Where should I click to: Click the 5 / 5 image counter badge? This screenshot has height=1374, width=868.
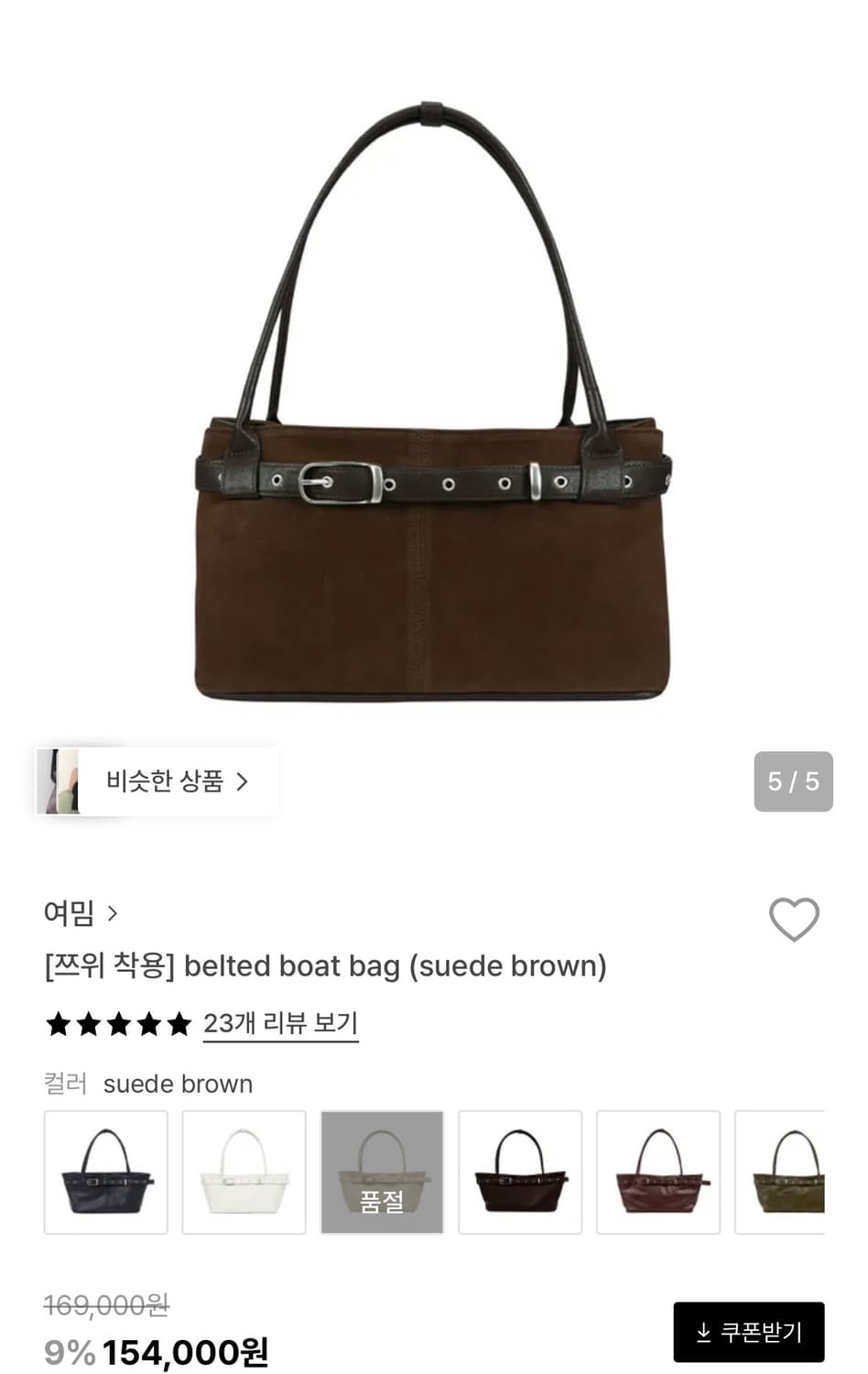pyautogui.click(x=793, y=780)
